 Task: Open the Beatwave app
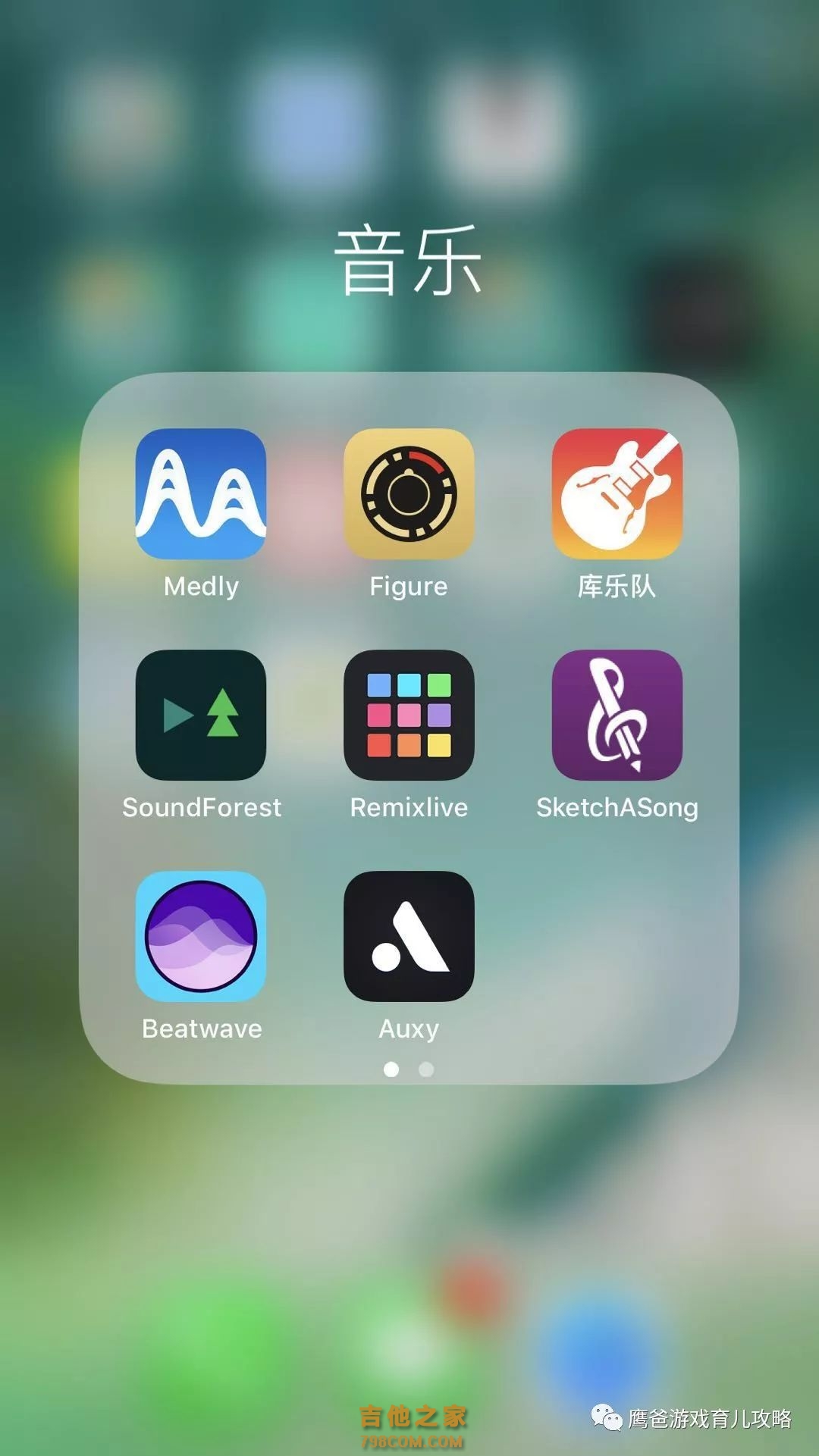point(201,937)
